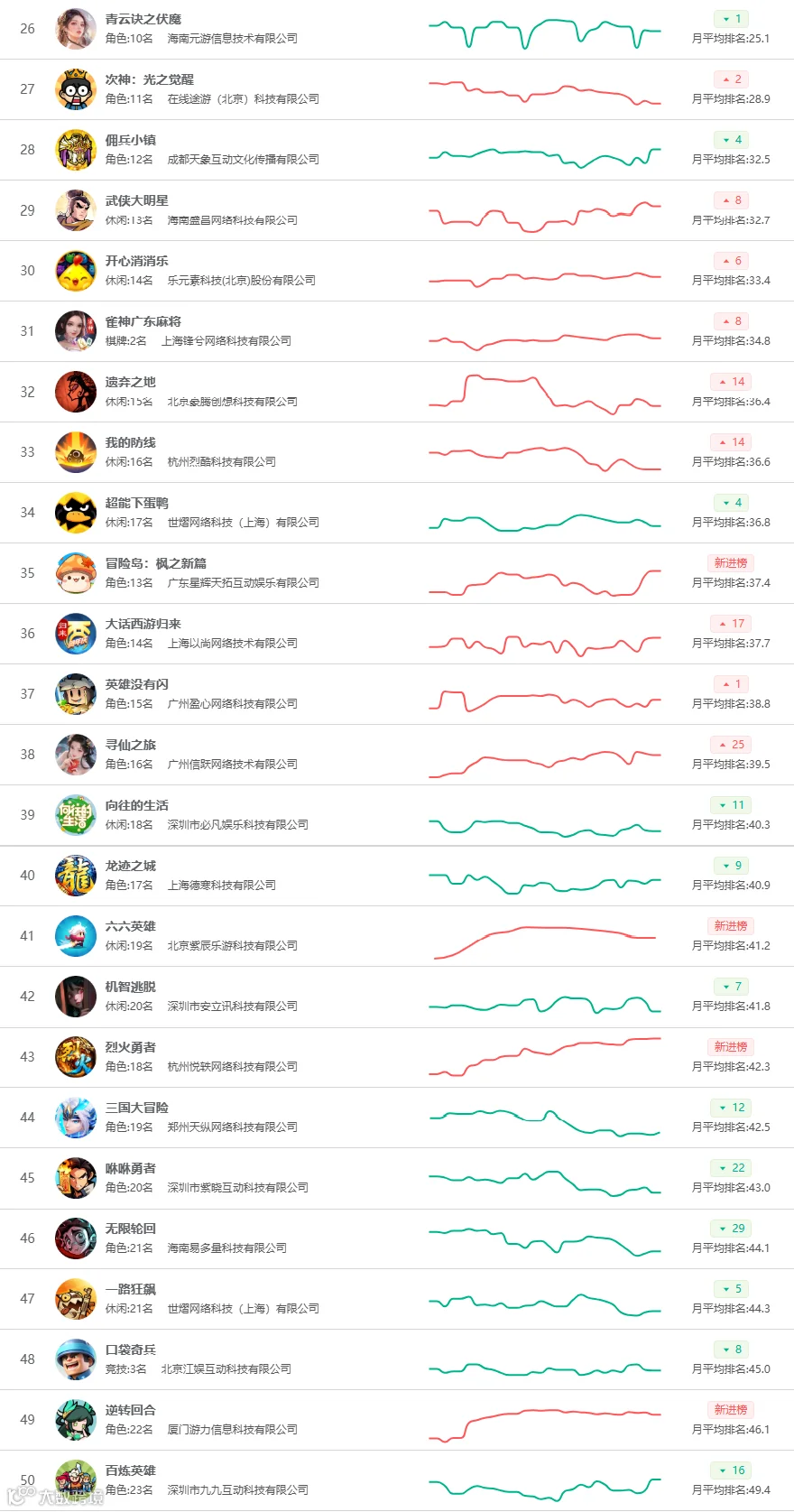Open the 龙迹之城 row
Viewport: 794px width, 1512px height.
(x=397, y=876)
